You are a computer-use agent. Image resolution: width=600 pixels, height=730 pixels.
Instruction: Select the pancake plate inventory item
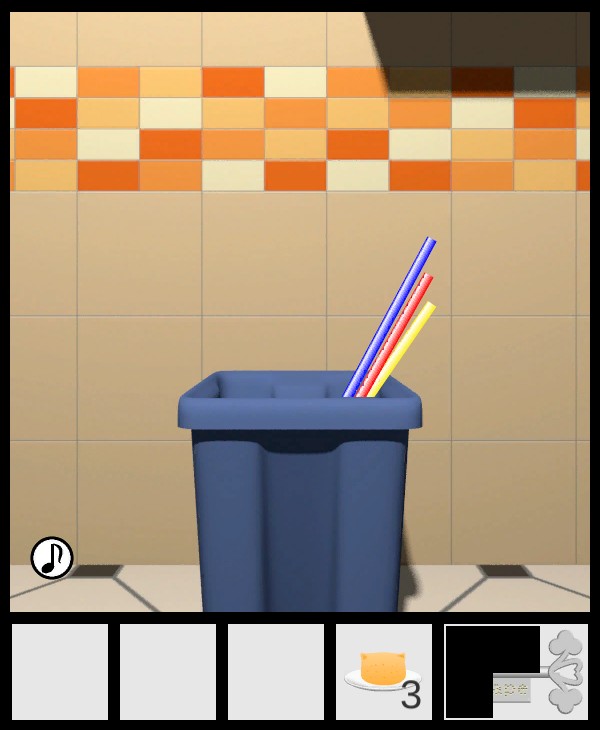coord(383,672)
